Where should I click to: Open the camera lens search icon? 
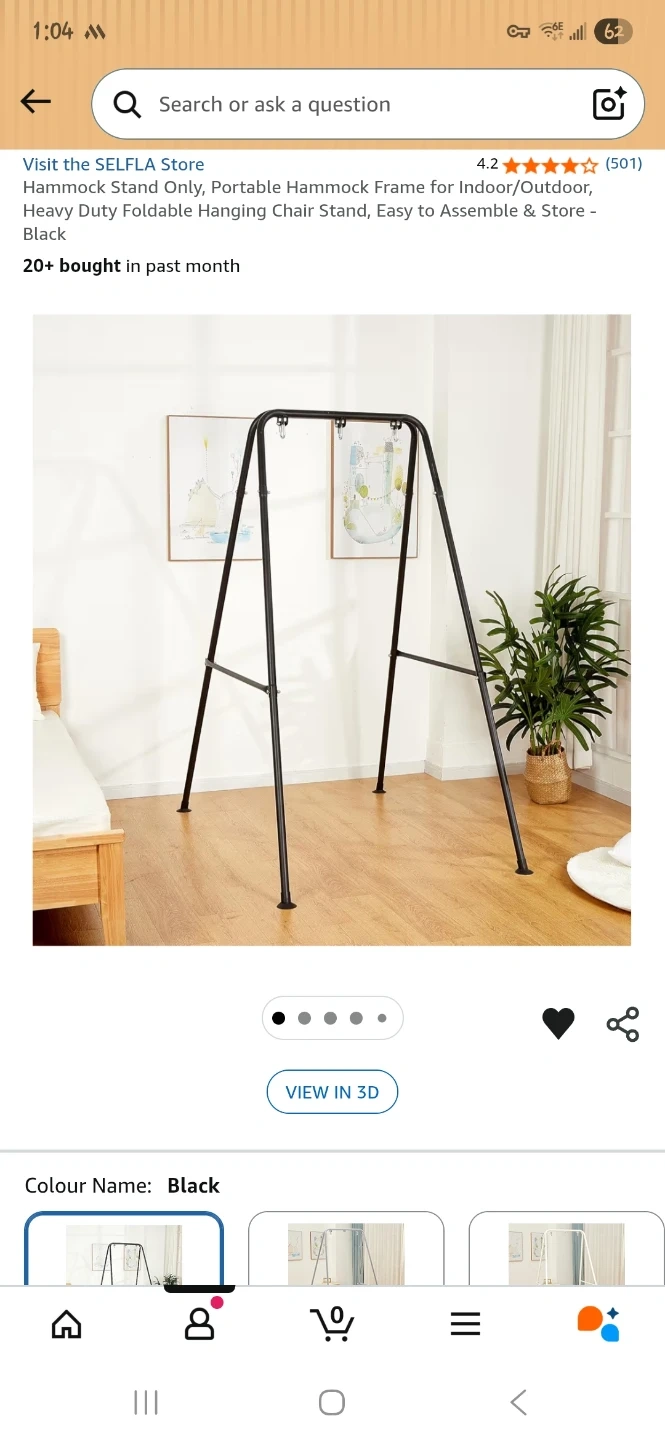click(x=609, y=104)
